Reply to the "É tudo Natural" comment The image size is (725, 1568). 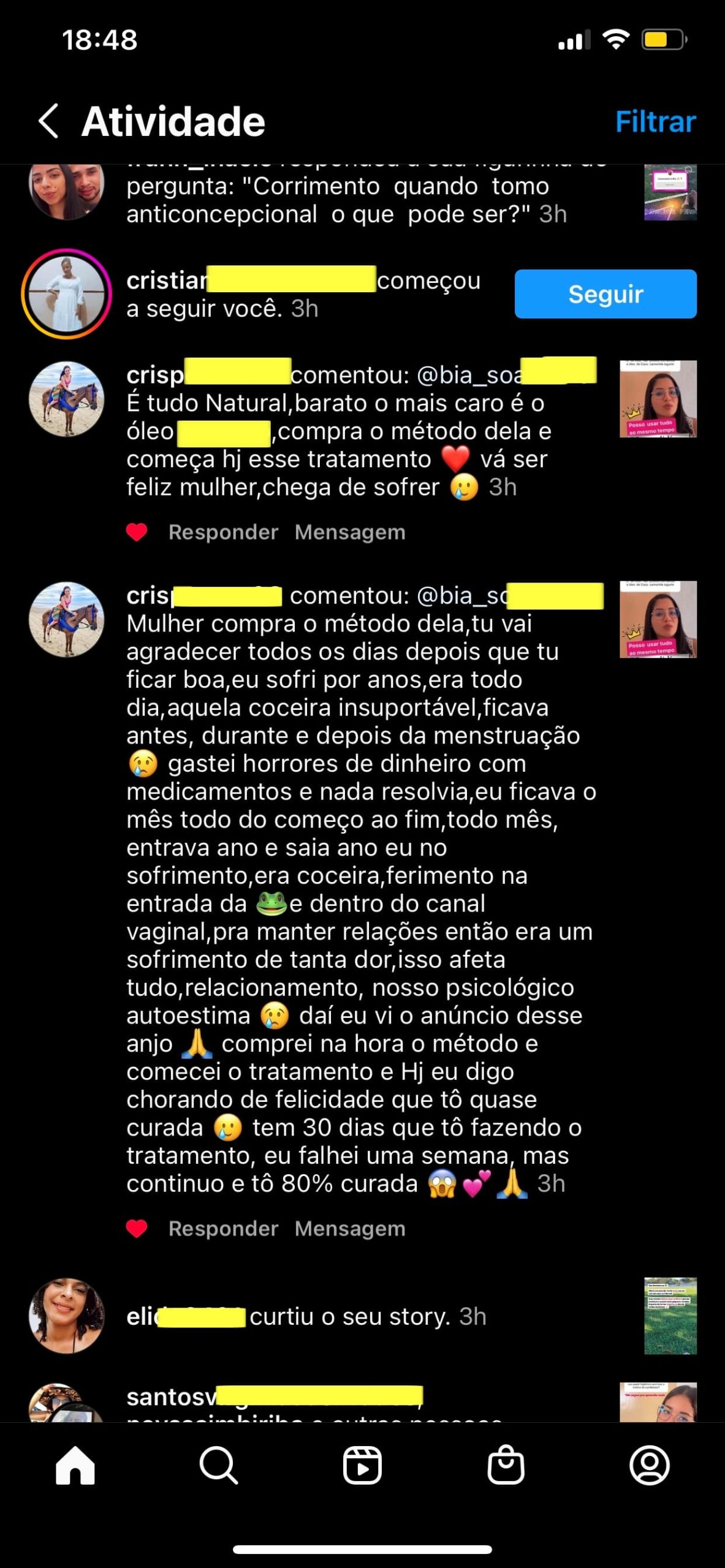point(223,532)
